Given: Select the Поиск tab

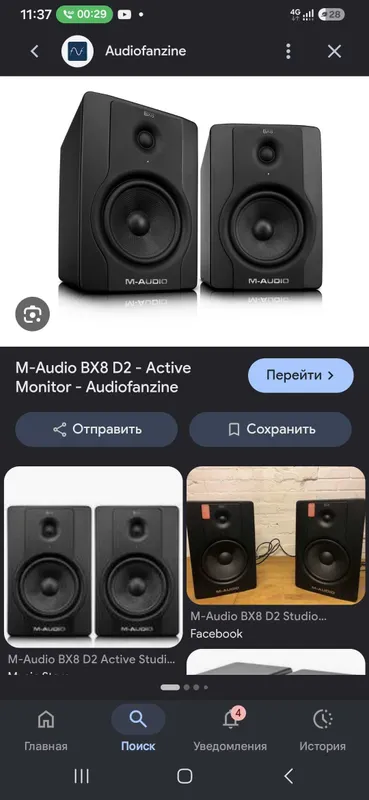Looking at the screenshot, I should click(138, 730).
